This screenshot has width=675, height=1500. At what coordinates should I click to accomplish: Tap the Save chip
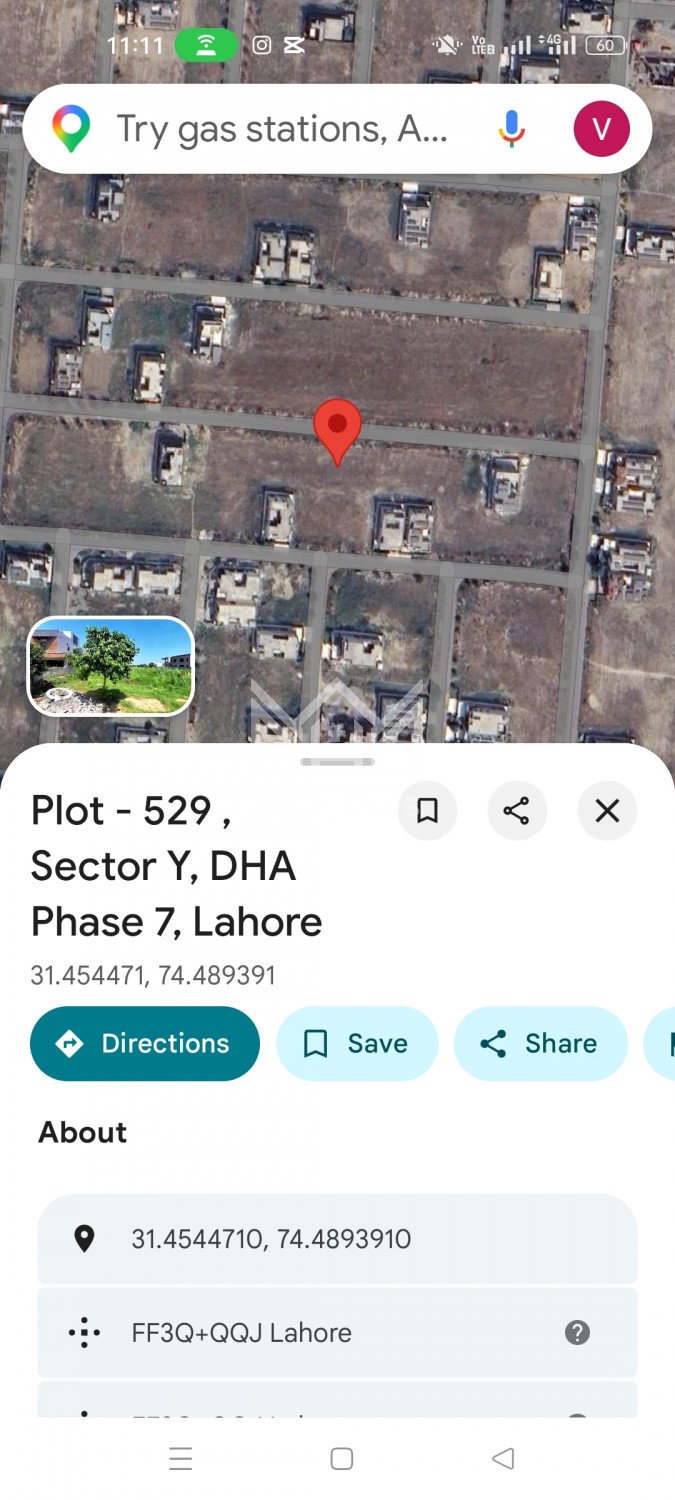357,1043
